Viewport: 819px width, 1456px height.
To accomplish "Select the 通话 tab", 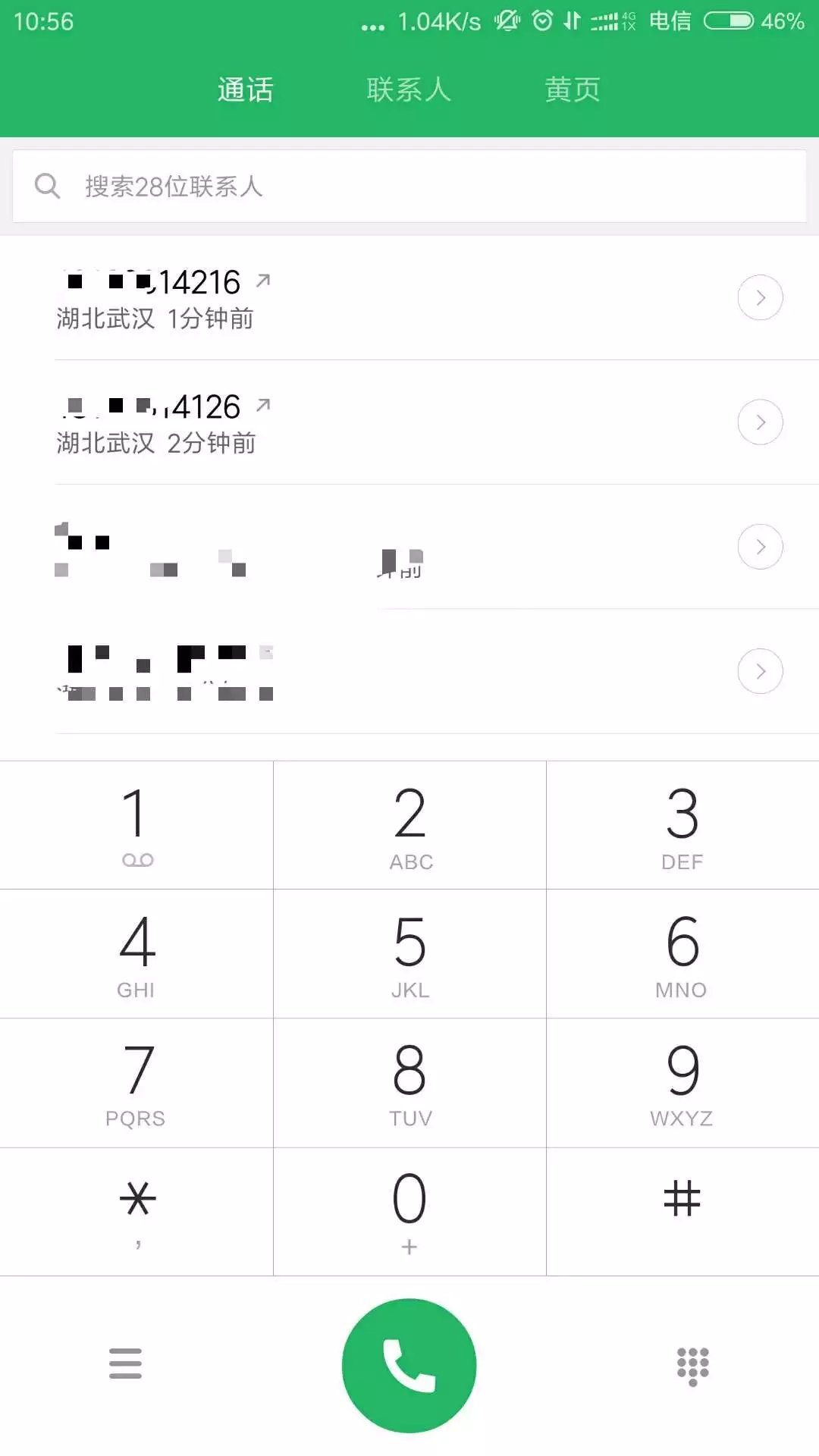I will (245, 89).
